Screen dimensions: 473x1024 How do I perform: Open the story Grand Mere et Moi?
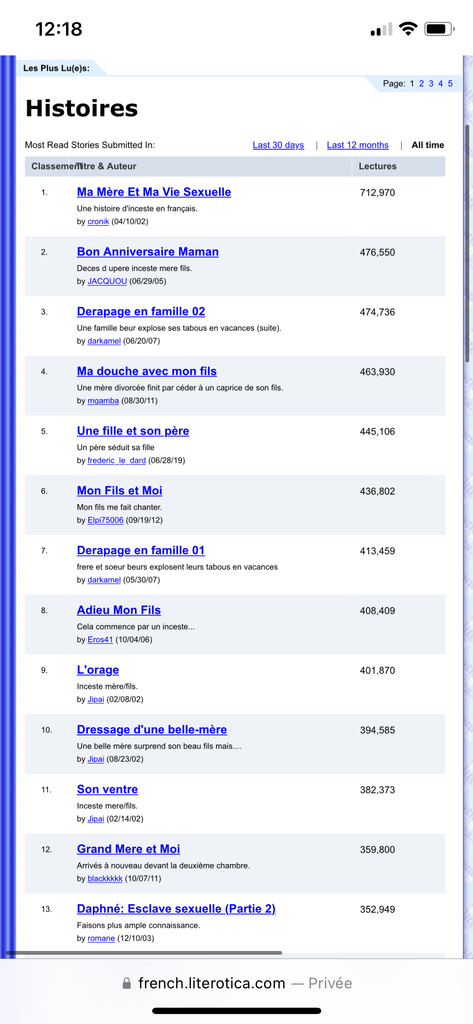coord(129,849)
